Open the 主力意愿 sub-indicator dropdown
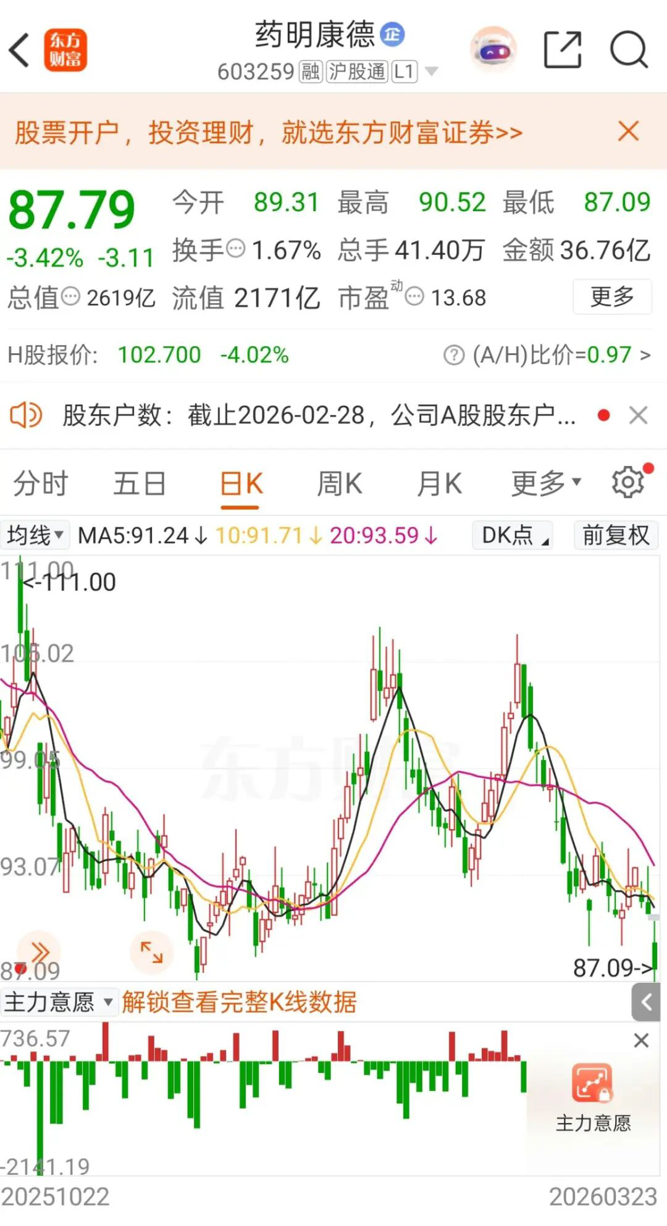This screenshot has width=667, height=1226. coord(59,1002)
